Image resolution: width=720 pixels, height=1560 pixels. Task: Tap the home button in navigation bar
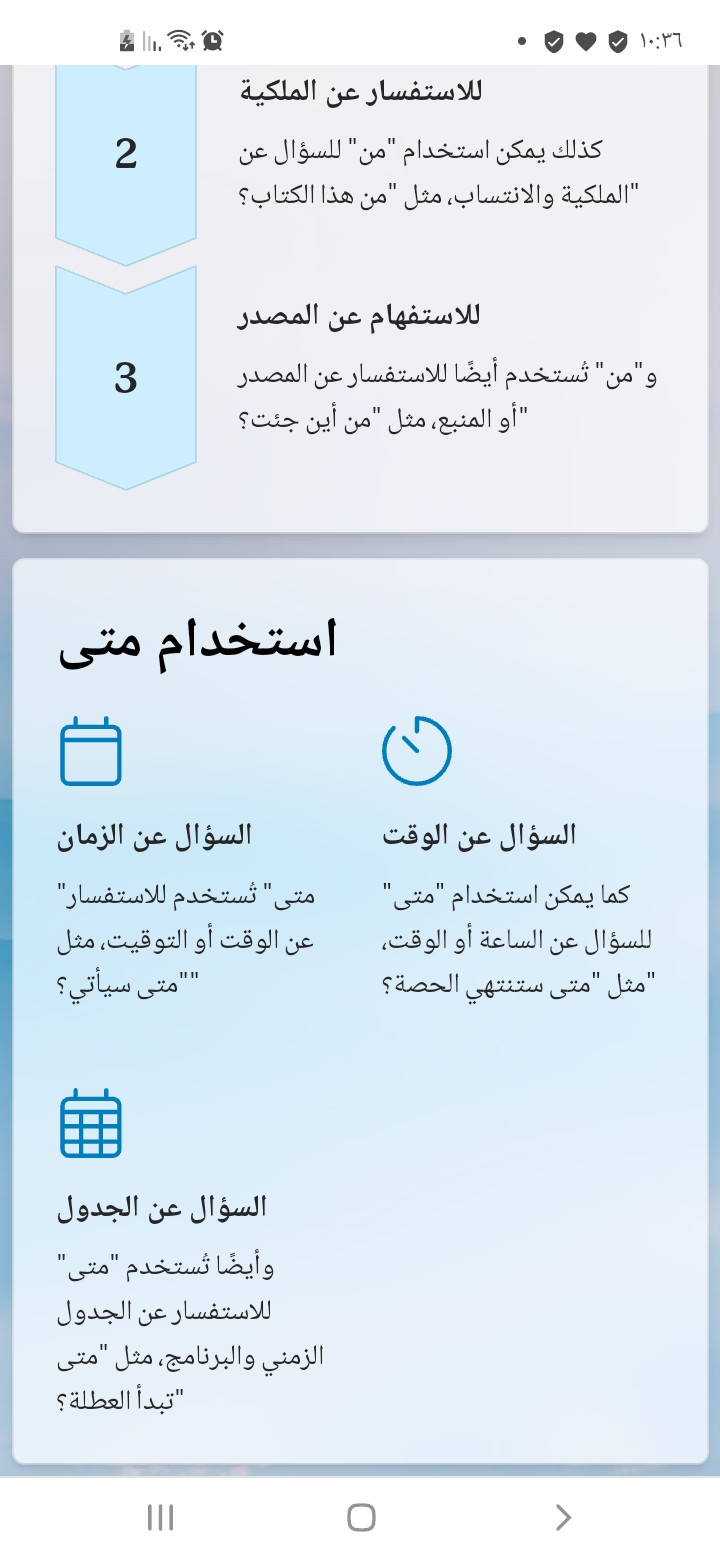[361, 1517]
